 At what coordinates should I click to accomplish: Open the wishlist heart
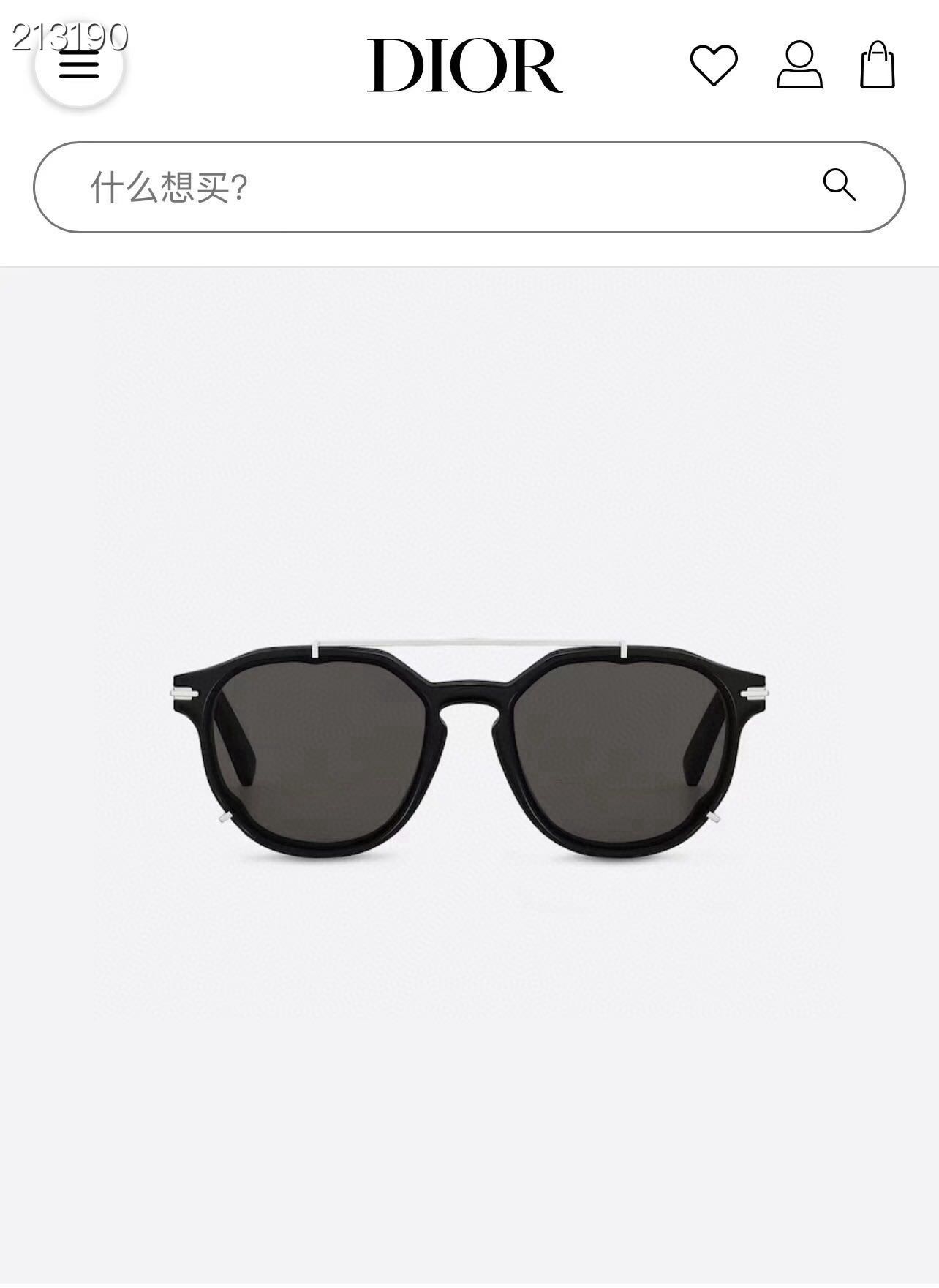(714, 66)
